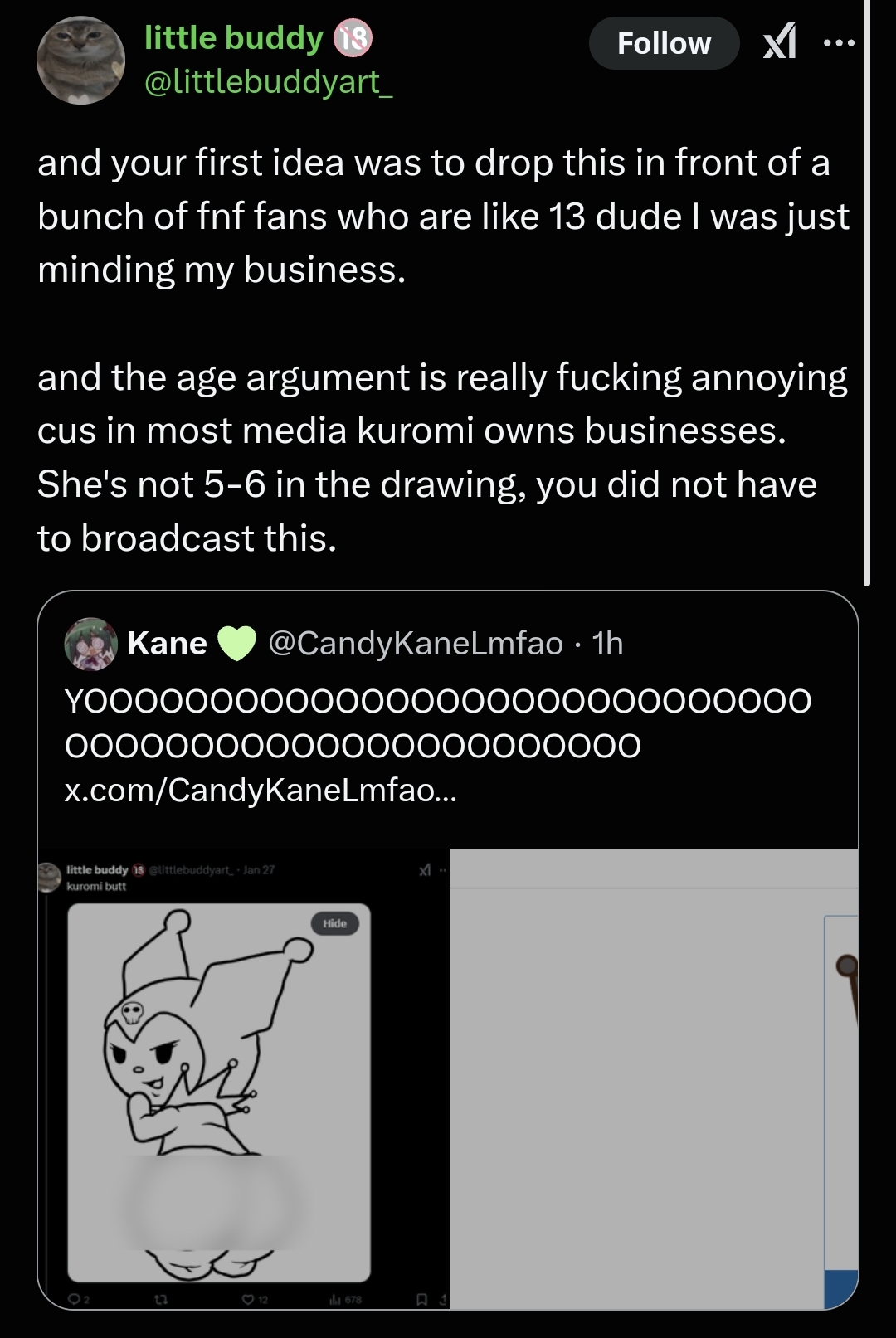The image size is (896, 1338).
Task: Open the @littlebuddyart_ handle
Action: tap(268, 81)
